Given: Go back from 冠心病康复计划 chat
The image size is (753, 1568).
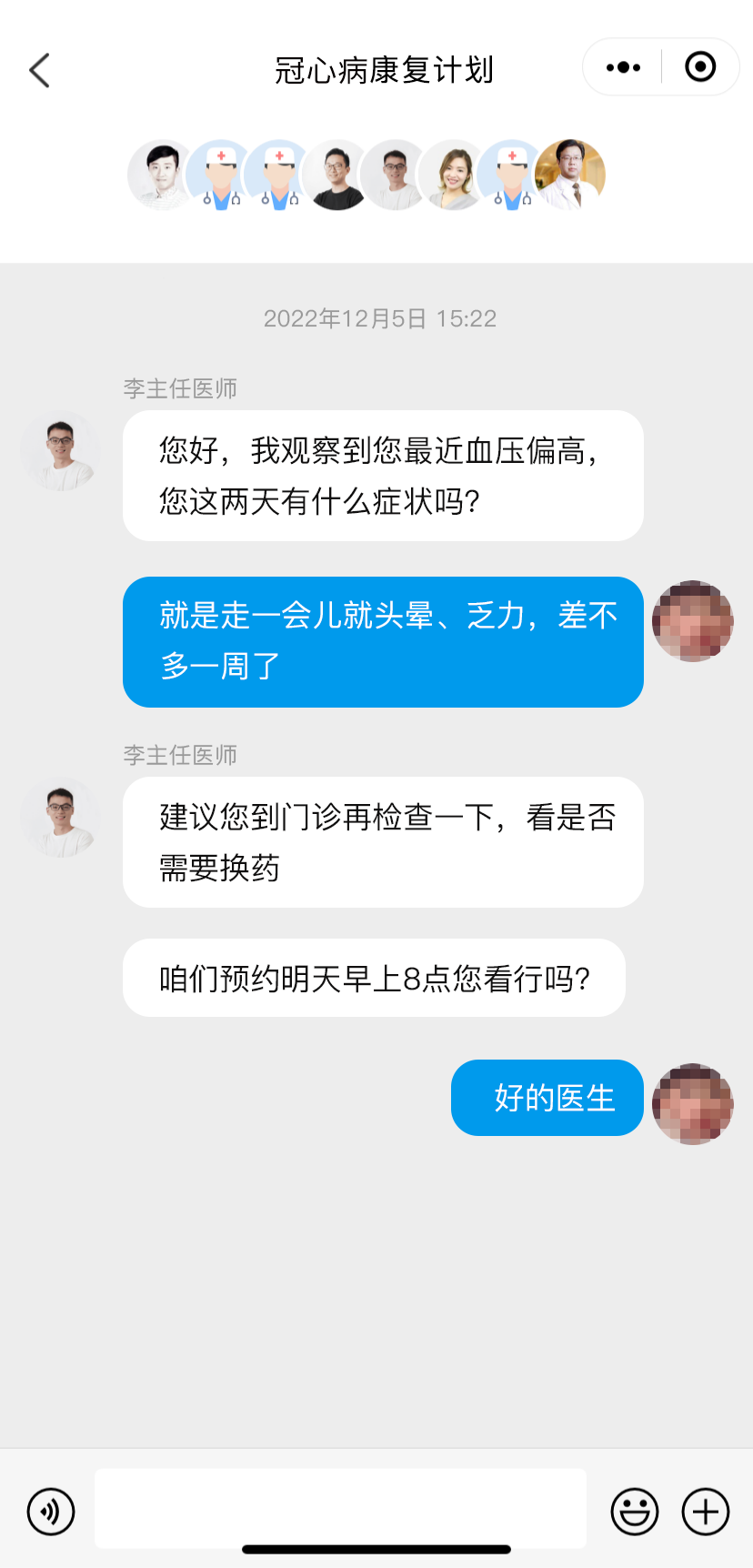Looking at the screenshot, I should point(39,70).
